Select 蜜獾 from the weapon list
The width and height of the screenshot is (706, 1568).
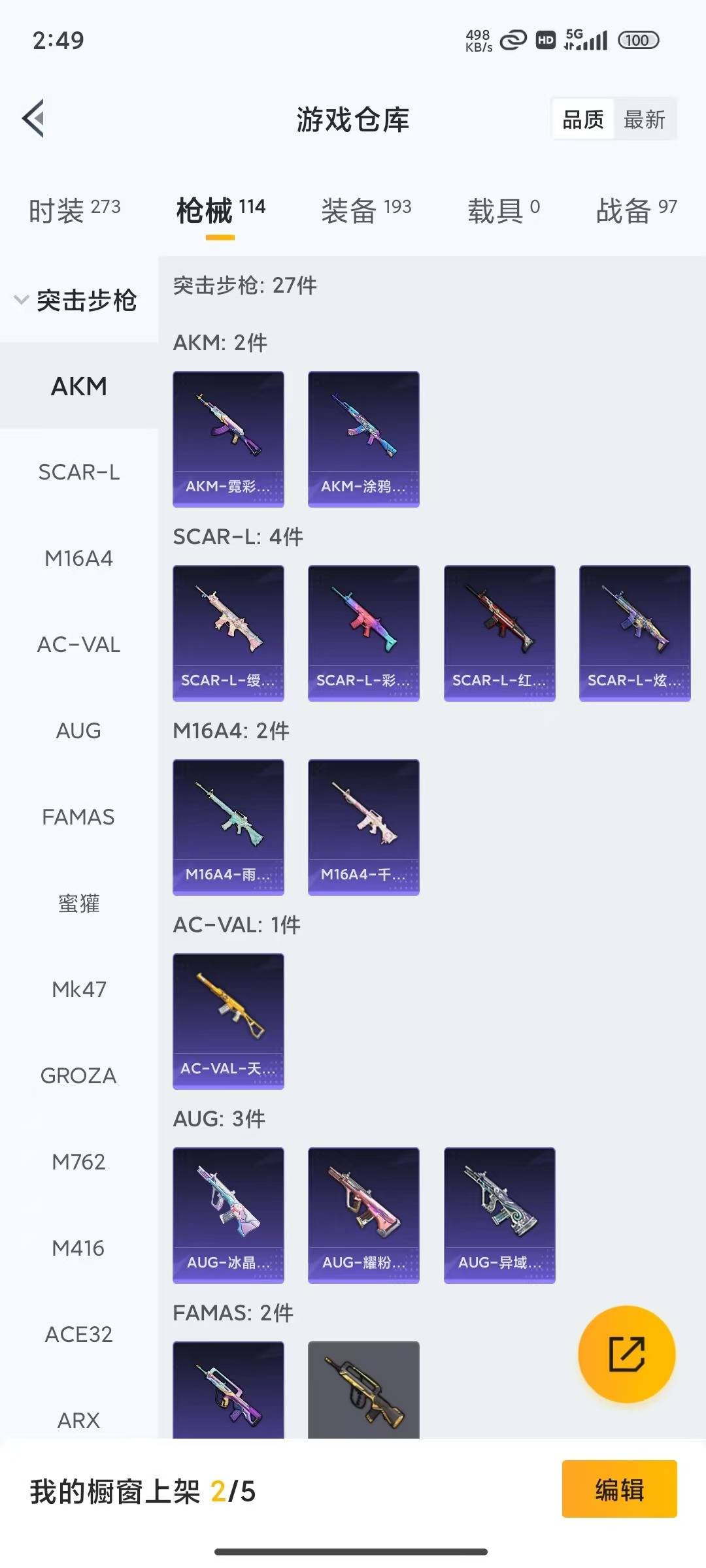(78, 904)
